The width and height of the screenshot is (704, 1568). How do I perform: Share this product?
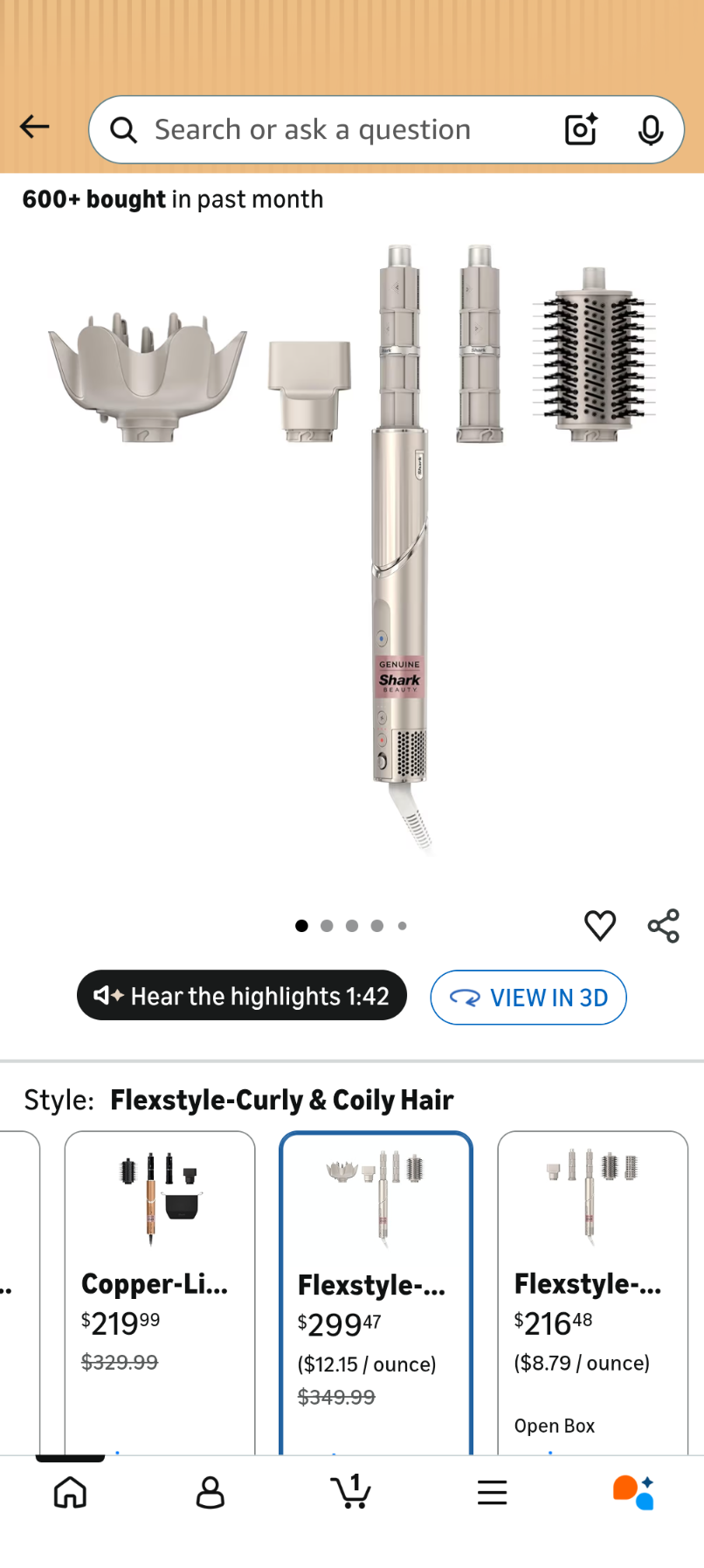pyautogui.click(x=664, y=925)
